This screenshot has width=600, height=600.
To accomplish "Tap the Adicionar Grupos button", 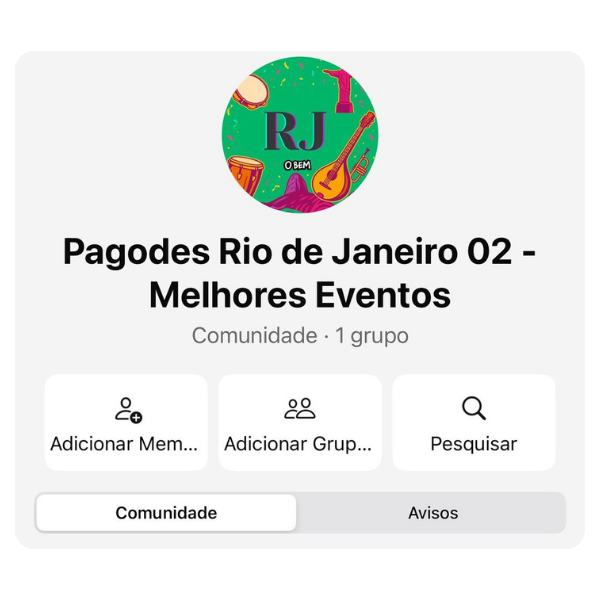I will [300, 422].
